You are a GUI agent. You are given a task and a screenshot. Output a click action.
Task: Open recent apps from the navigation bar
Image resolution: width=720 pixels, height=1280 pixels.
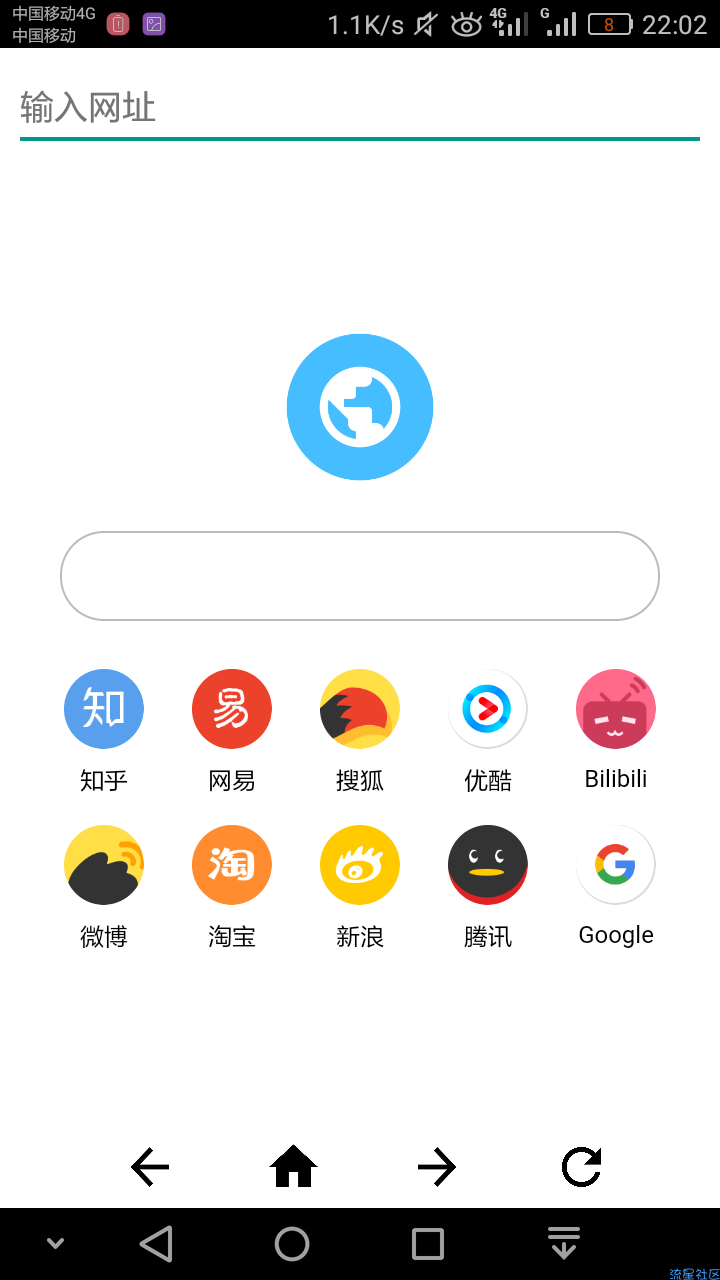[428, 1244]
